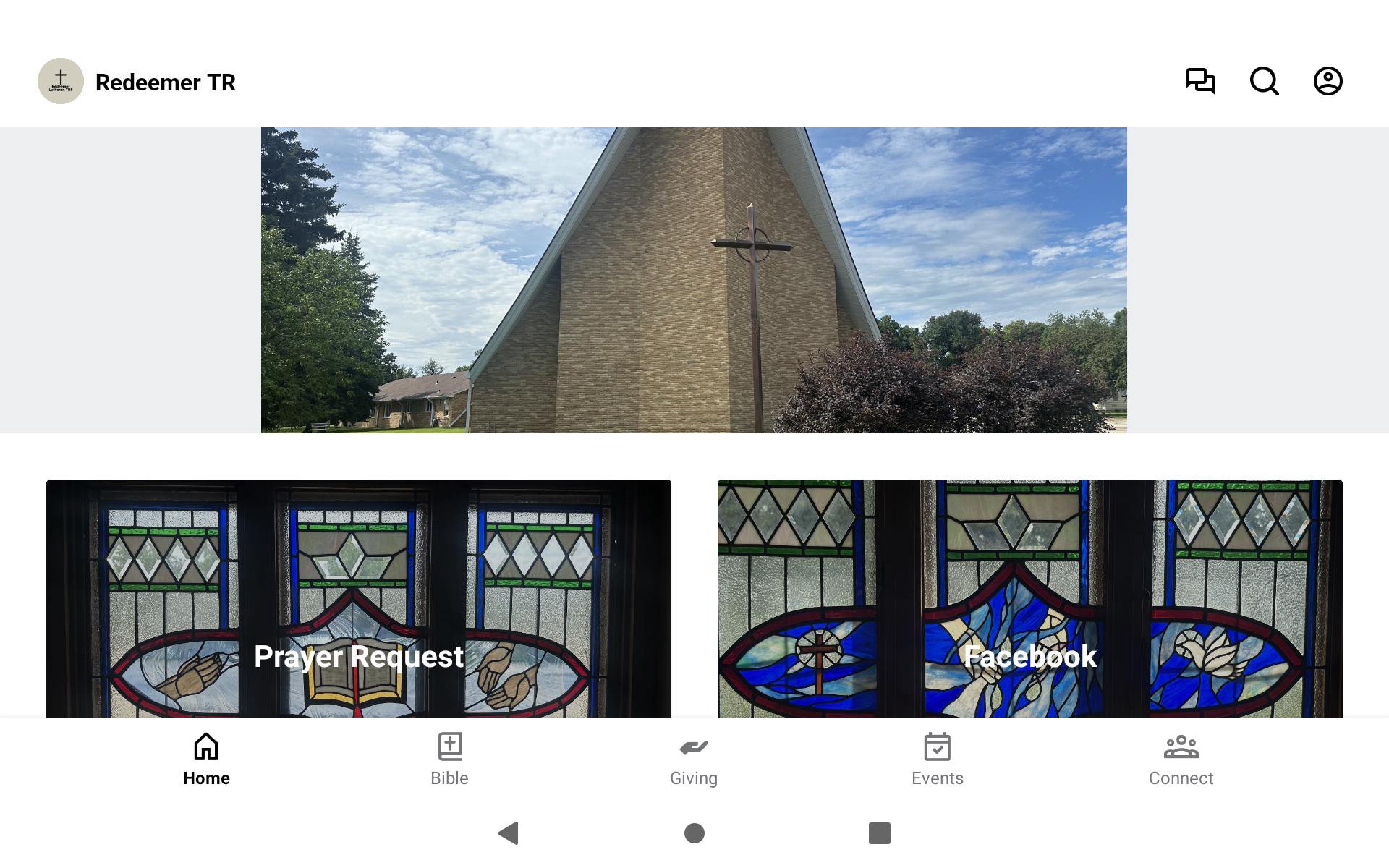Select the Connect tab

(1181, 759)
